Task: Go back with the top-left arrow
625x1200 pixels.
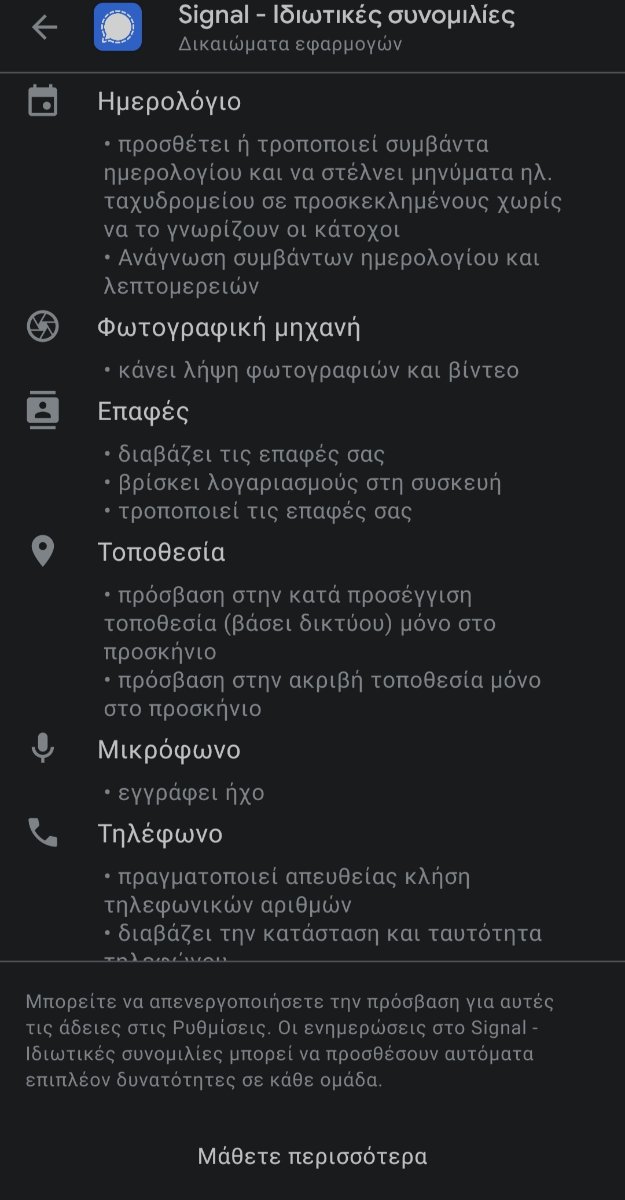Action: [x=44, y=28]
